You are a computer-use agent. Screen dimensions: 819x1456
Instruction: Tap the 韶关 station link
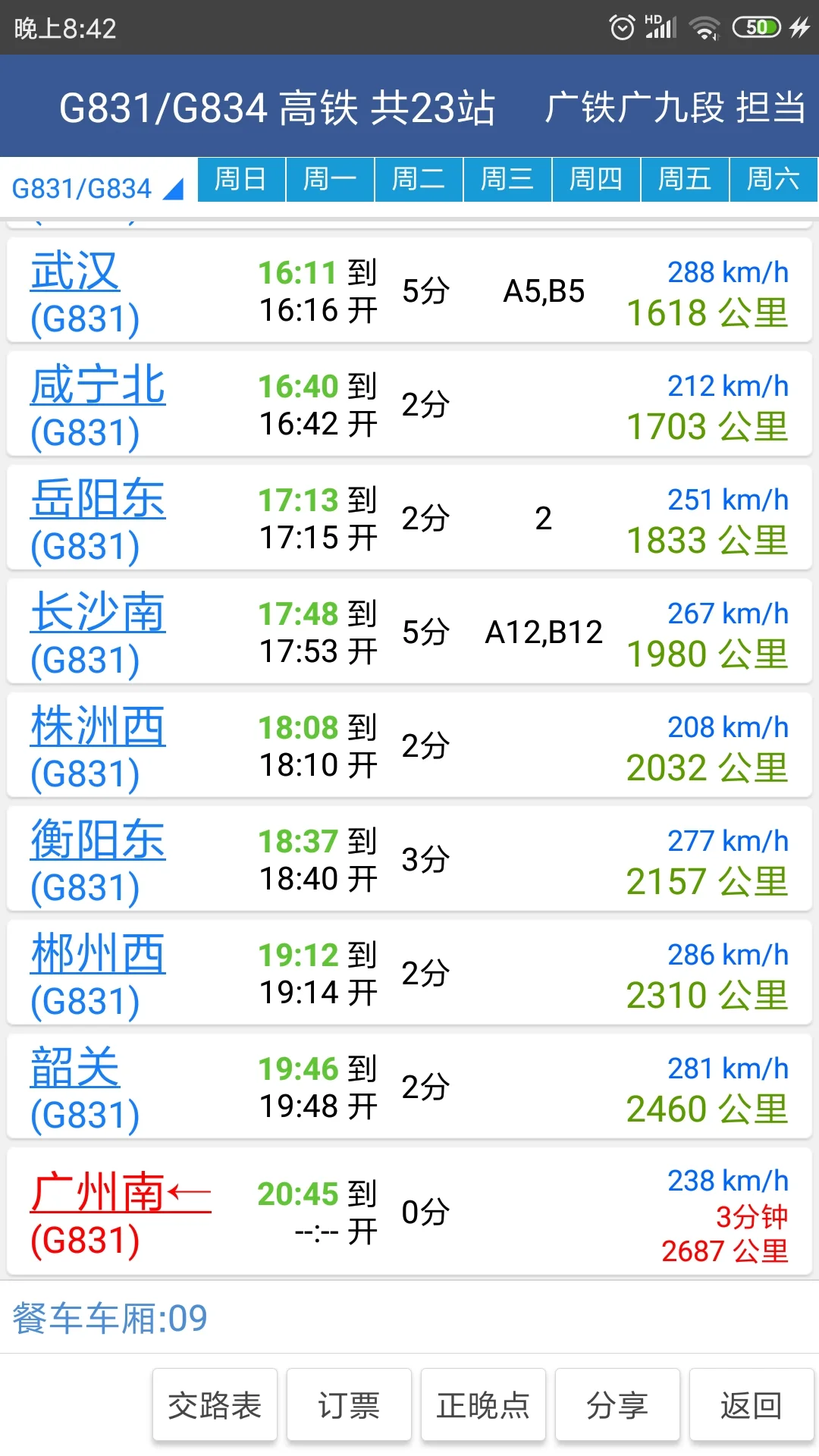coord(75,1068)
